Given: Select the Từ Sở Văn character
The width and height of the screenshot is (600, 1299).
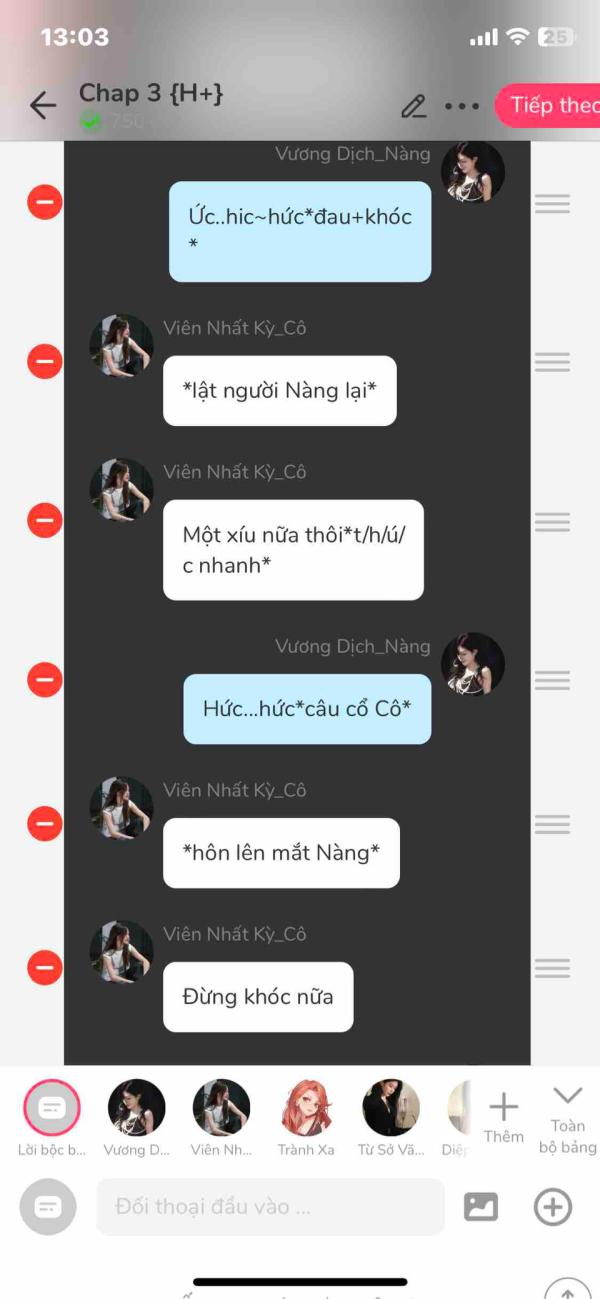Looking at the screenshot, I should click(x=391, y=1118).
